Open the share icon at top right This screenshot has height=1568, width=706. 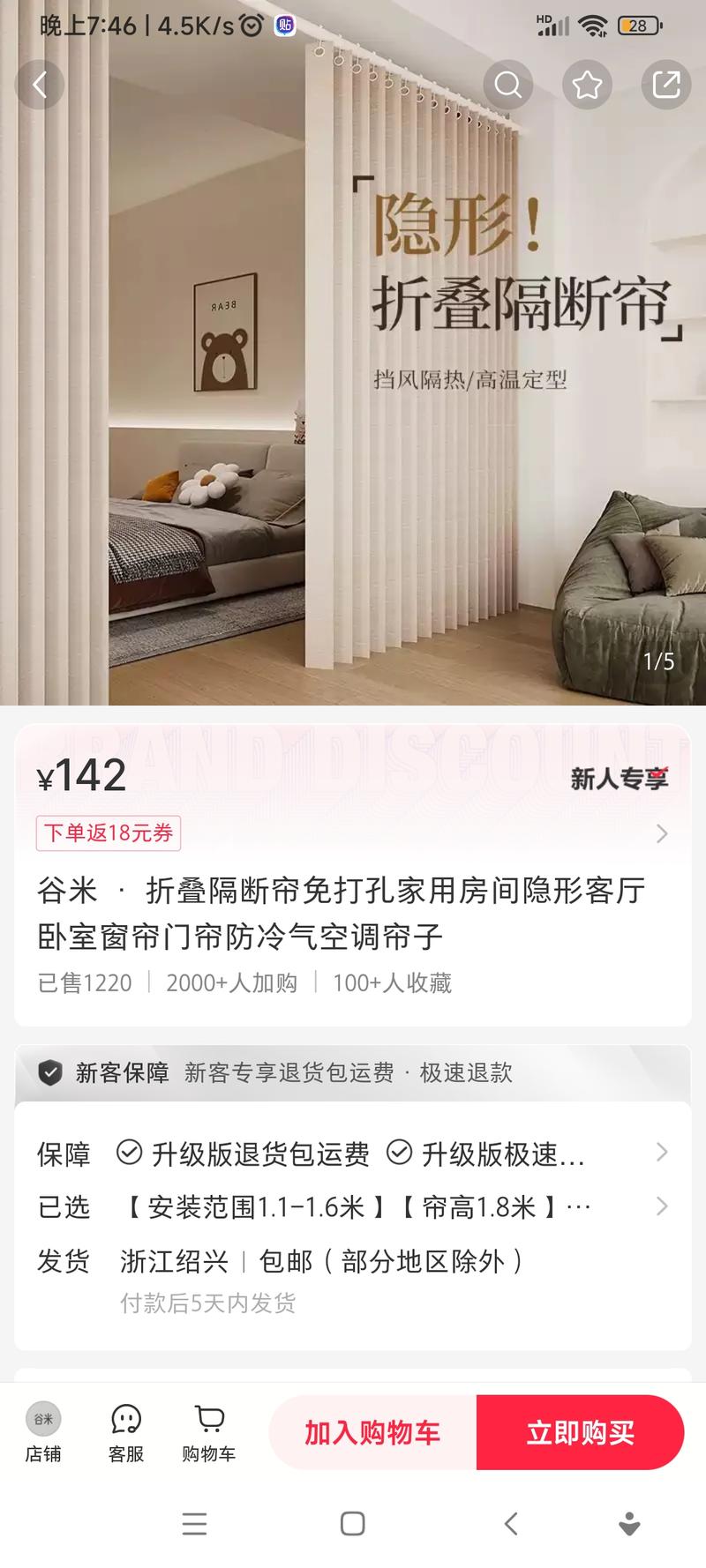click(x=666, y=85)
